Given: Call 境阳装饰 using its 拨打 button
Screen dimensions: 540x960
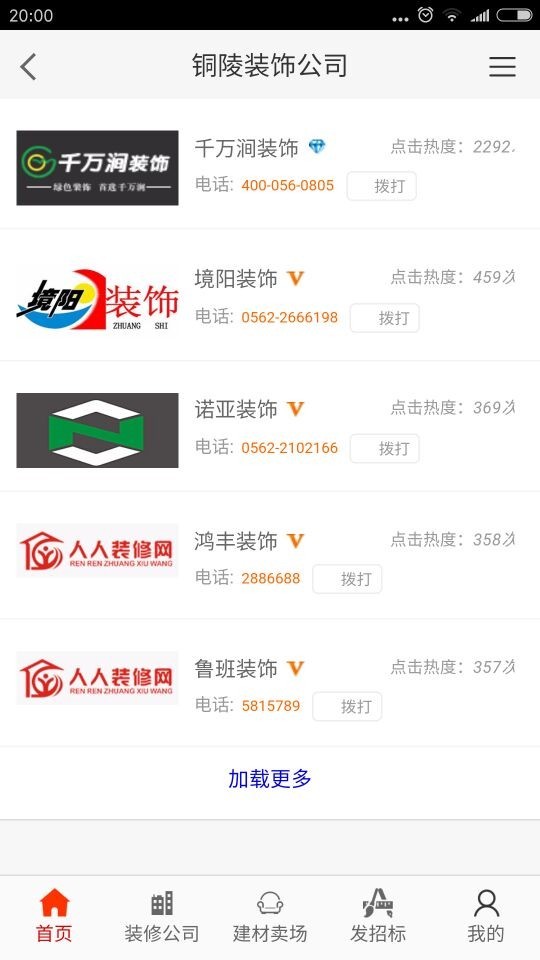Looking at the screenshot, I should pos(384,318).
